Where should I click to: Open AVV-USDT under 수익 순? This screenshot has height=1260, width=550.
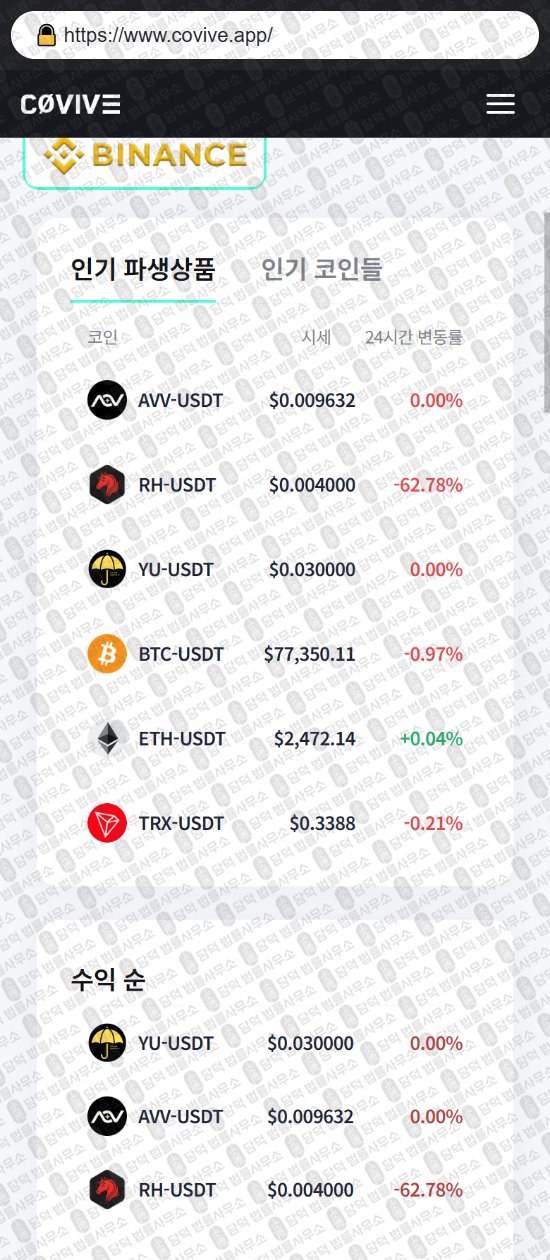click(275, 1116)
